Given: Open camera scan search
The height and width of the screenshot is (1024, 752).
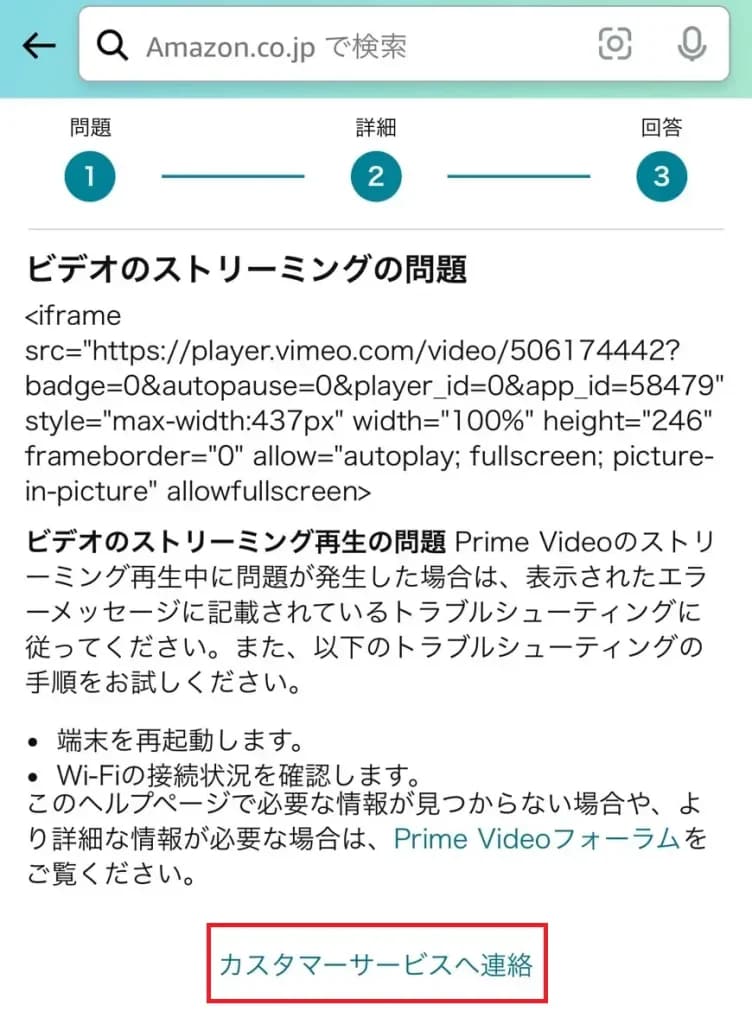Looking at the screenshot, I should pyautogui.click(x=615, y=43).
